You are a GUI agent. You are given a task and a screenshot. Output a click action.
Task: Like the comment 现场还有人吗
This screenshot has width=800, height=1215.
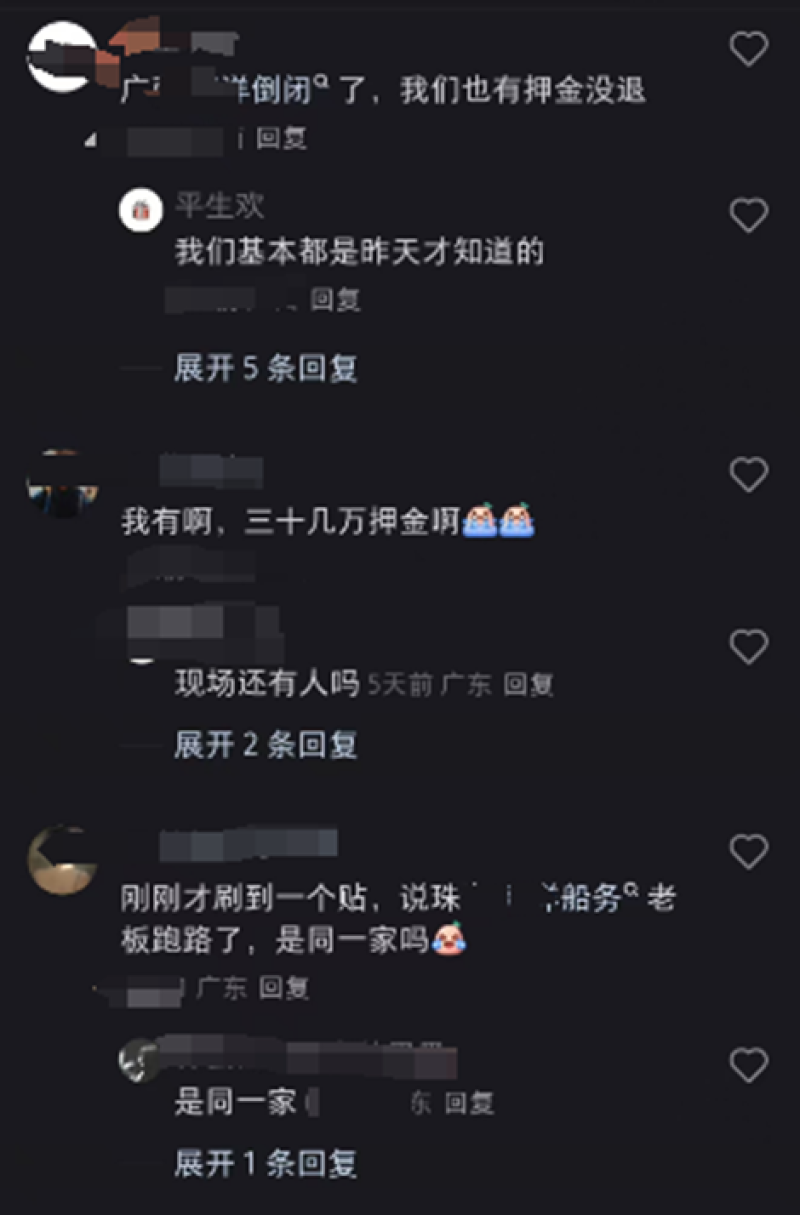click(x=748, y=648)
